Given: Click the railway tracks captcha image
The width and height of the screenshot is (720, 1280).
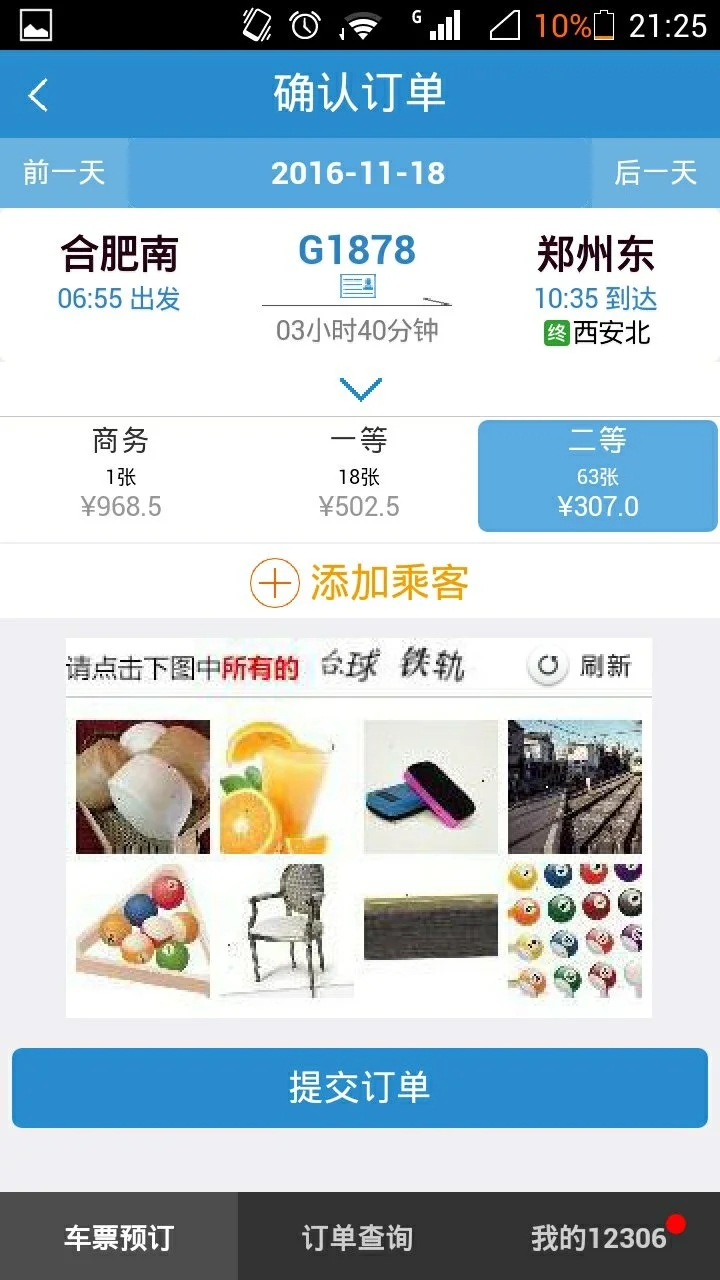Looking at the screenshot, I should click(574, 785).
